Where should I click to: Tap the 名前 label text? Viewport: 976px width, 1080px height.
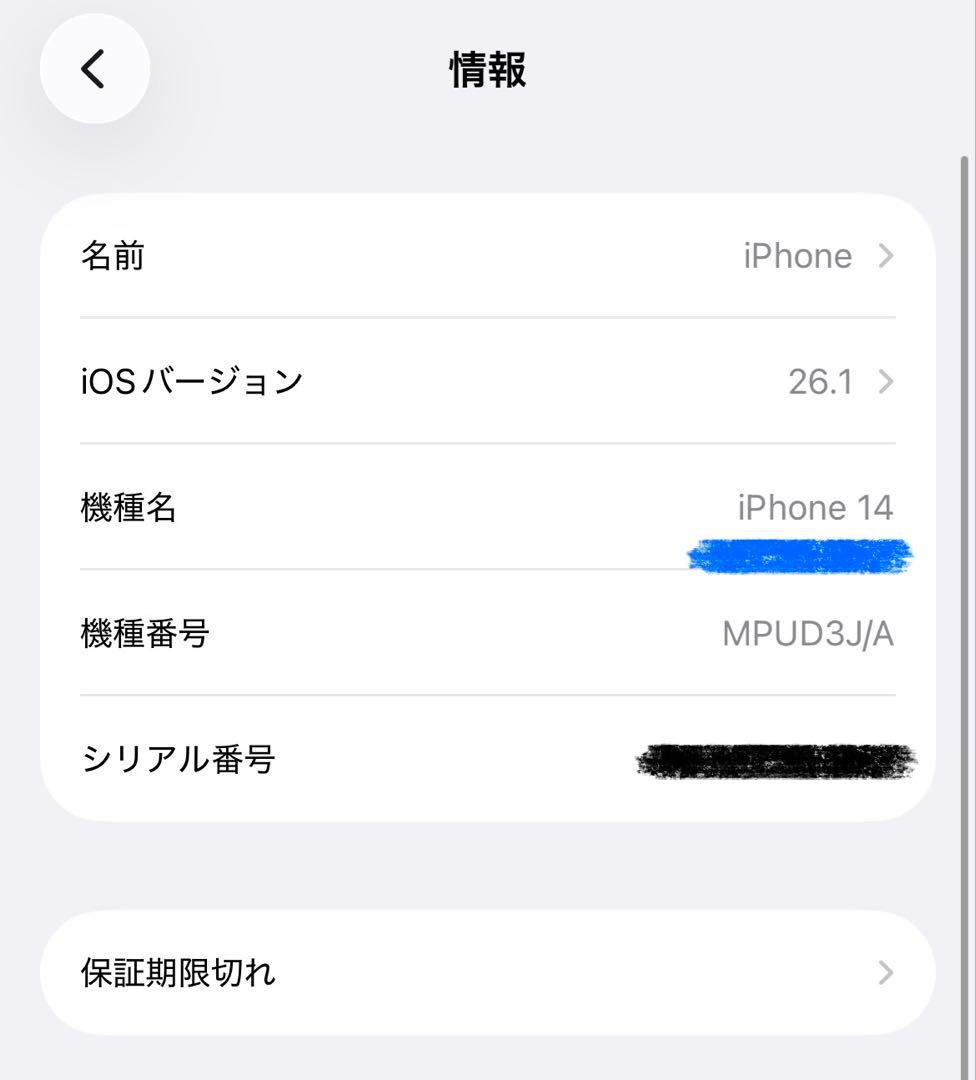113,256
